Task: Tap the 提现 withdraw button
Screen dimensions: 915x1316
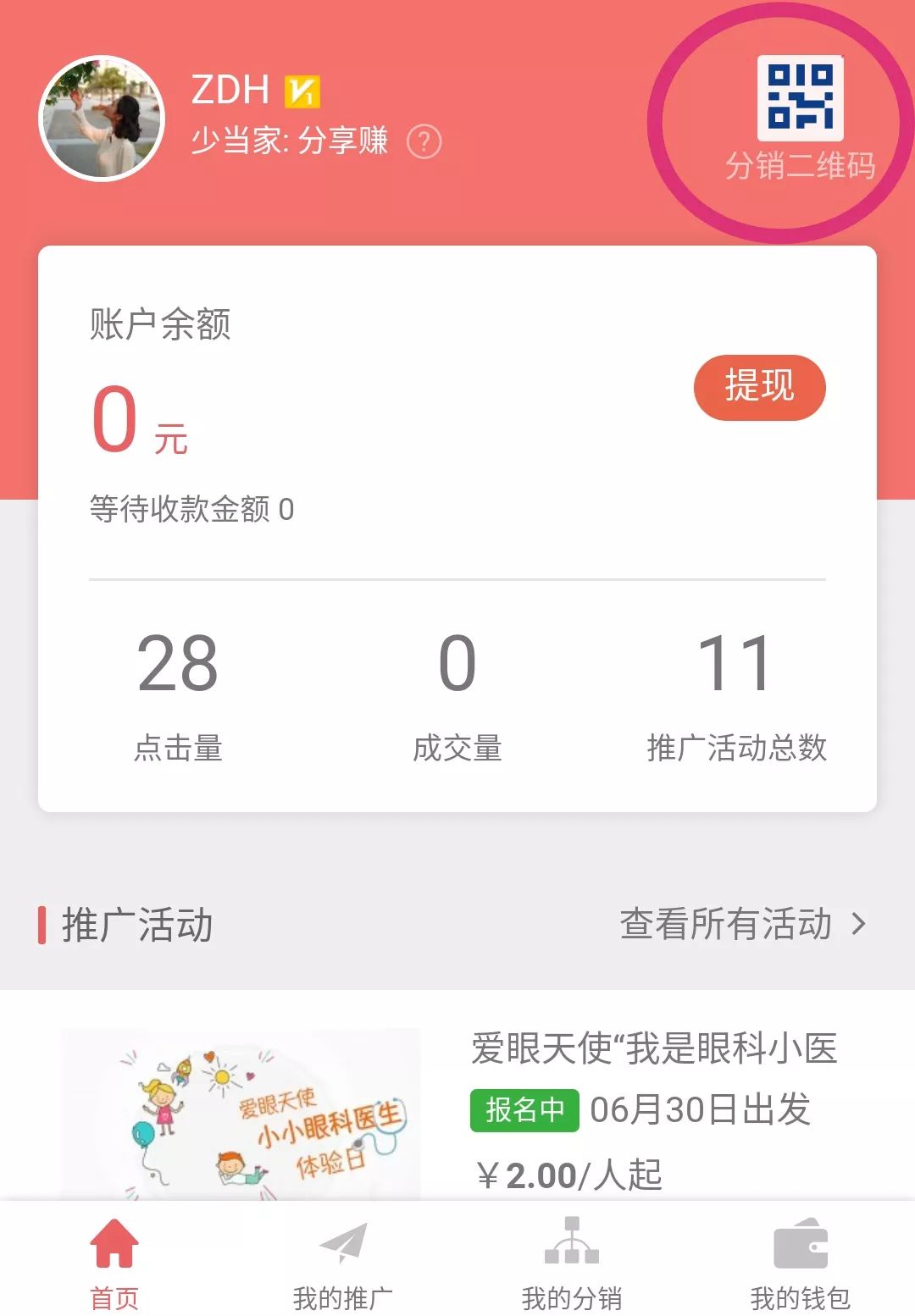Action: tap(759, 387)
